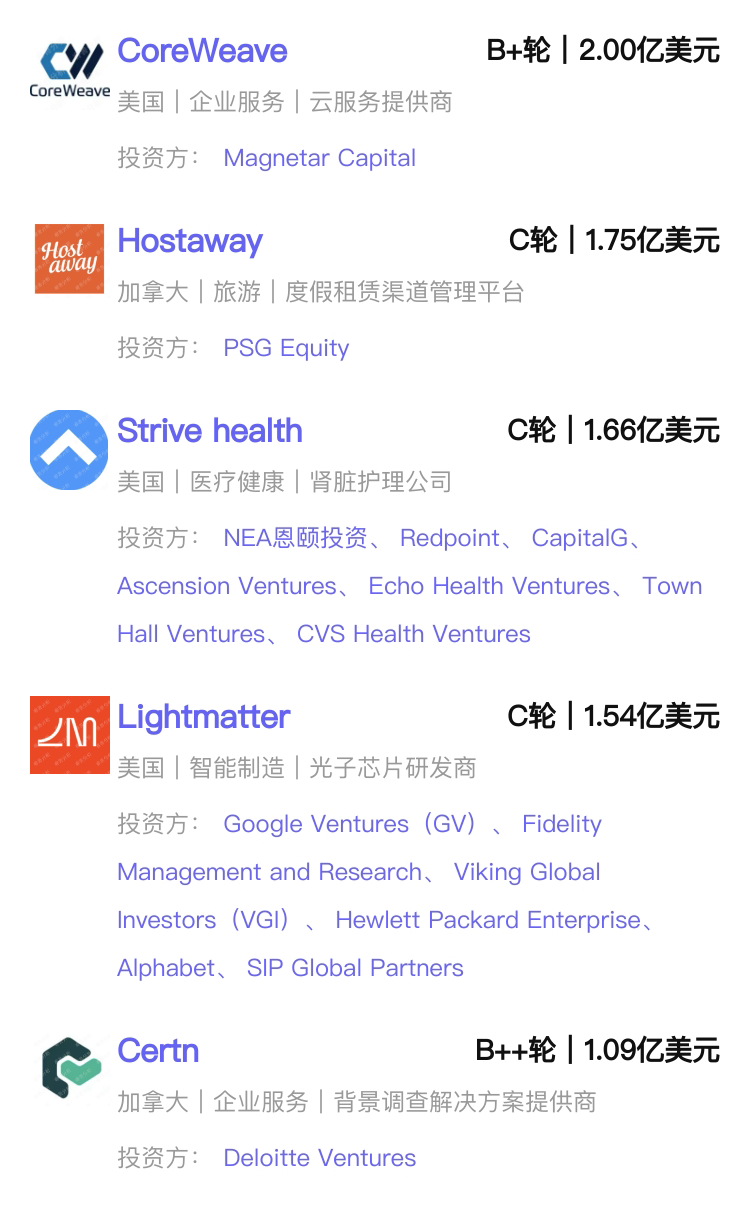
Task: Open Echo Health Ventures
Action: [489, 586]
